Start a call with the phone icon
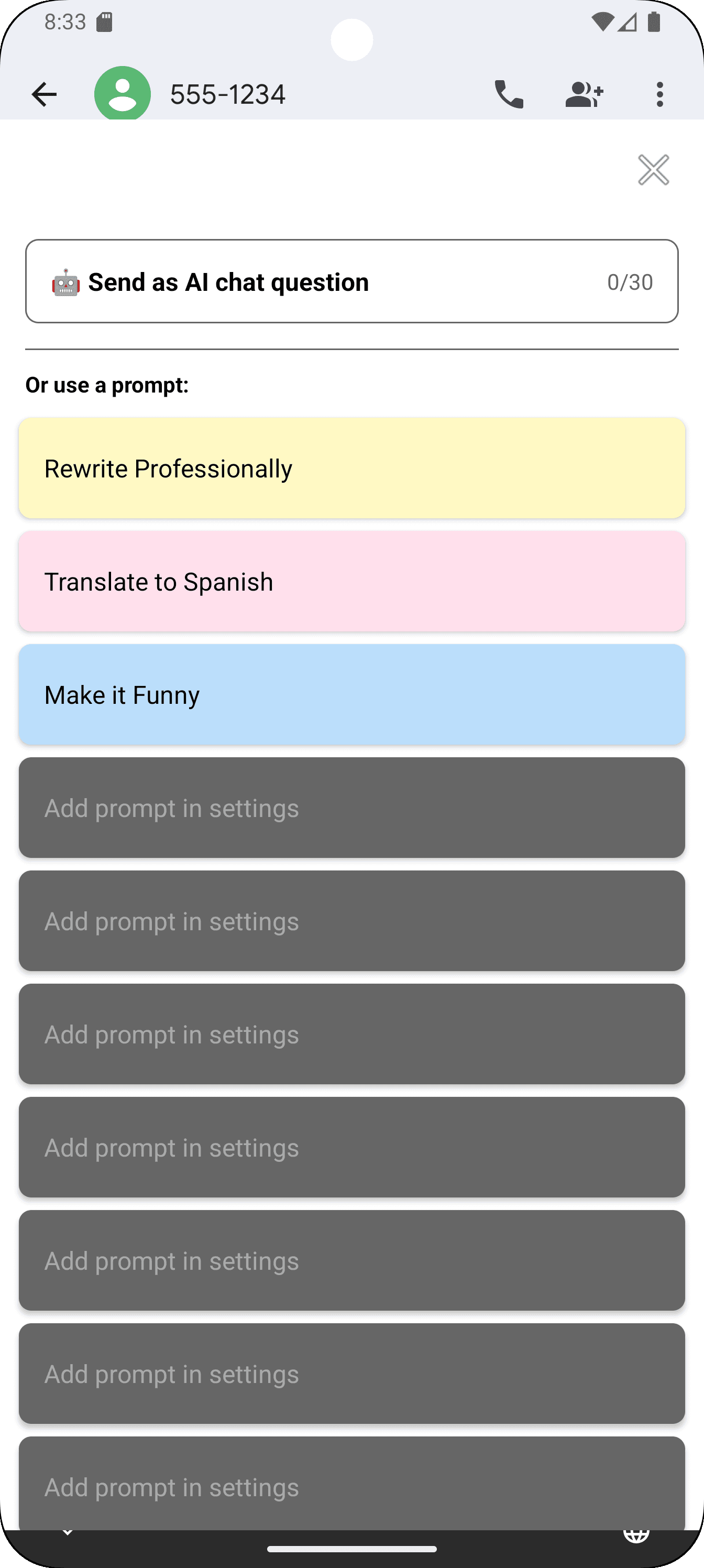 [x=508, y=93]
